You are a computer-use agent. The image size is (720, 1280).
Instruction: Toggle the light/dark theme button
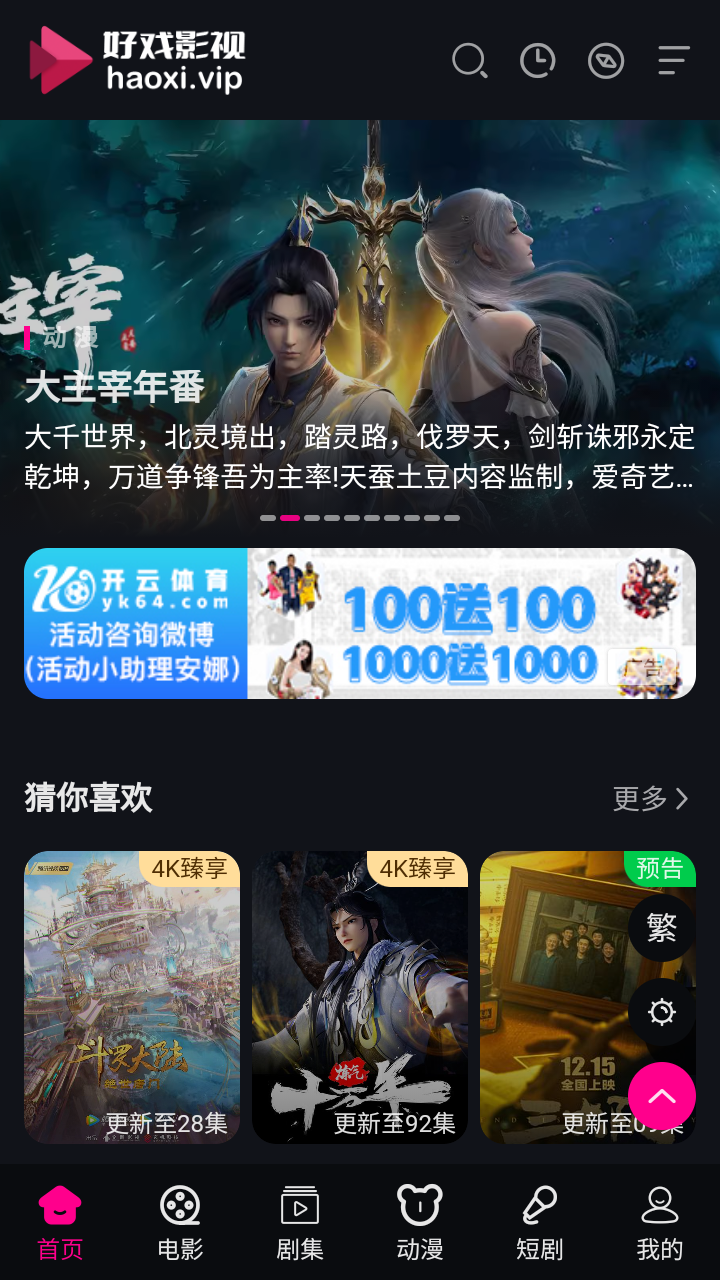coord(662,1012)
